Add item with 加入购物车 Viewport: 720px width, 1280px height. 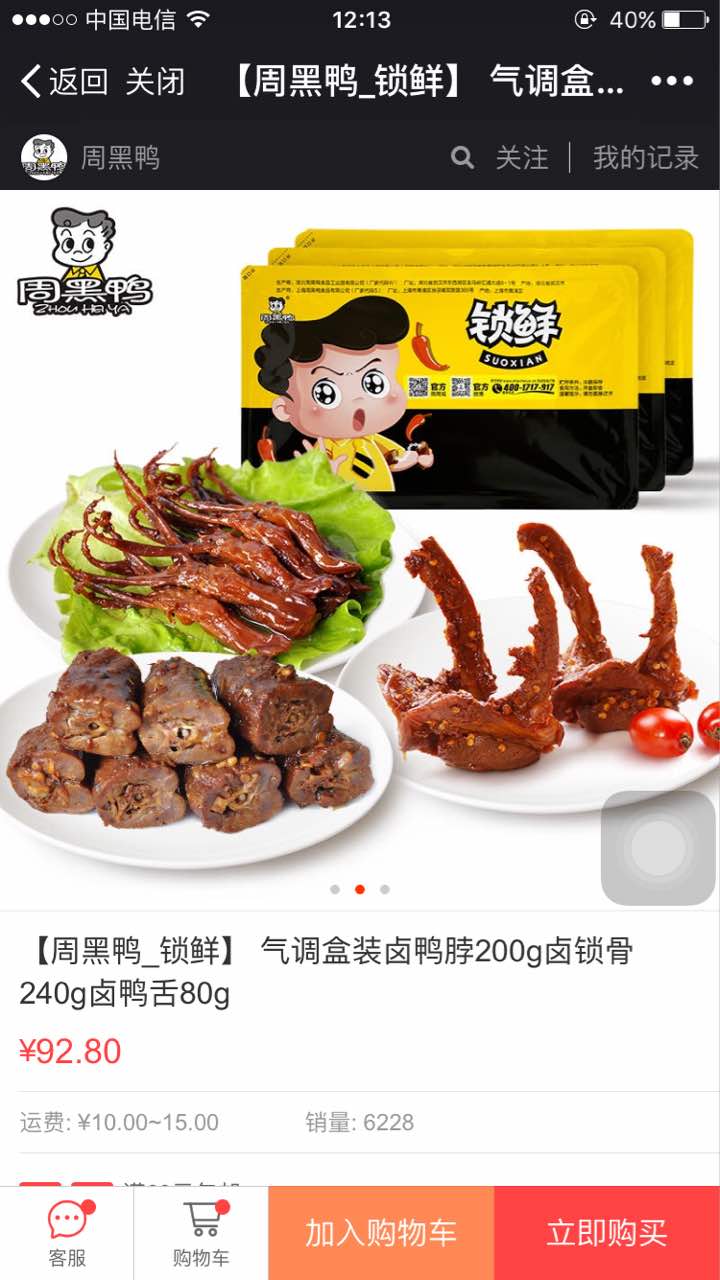click(381, 1234)
